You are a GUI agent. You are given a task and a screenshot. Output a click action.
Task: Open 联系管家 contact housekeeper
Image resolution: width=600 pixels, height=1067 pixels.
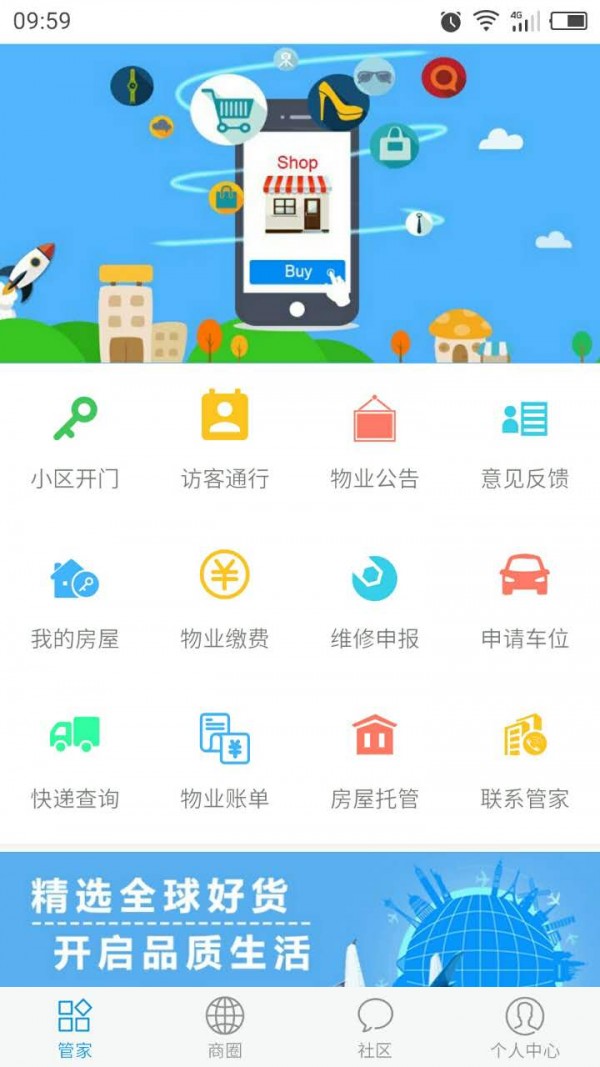(x=525, y=758)
